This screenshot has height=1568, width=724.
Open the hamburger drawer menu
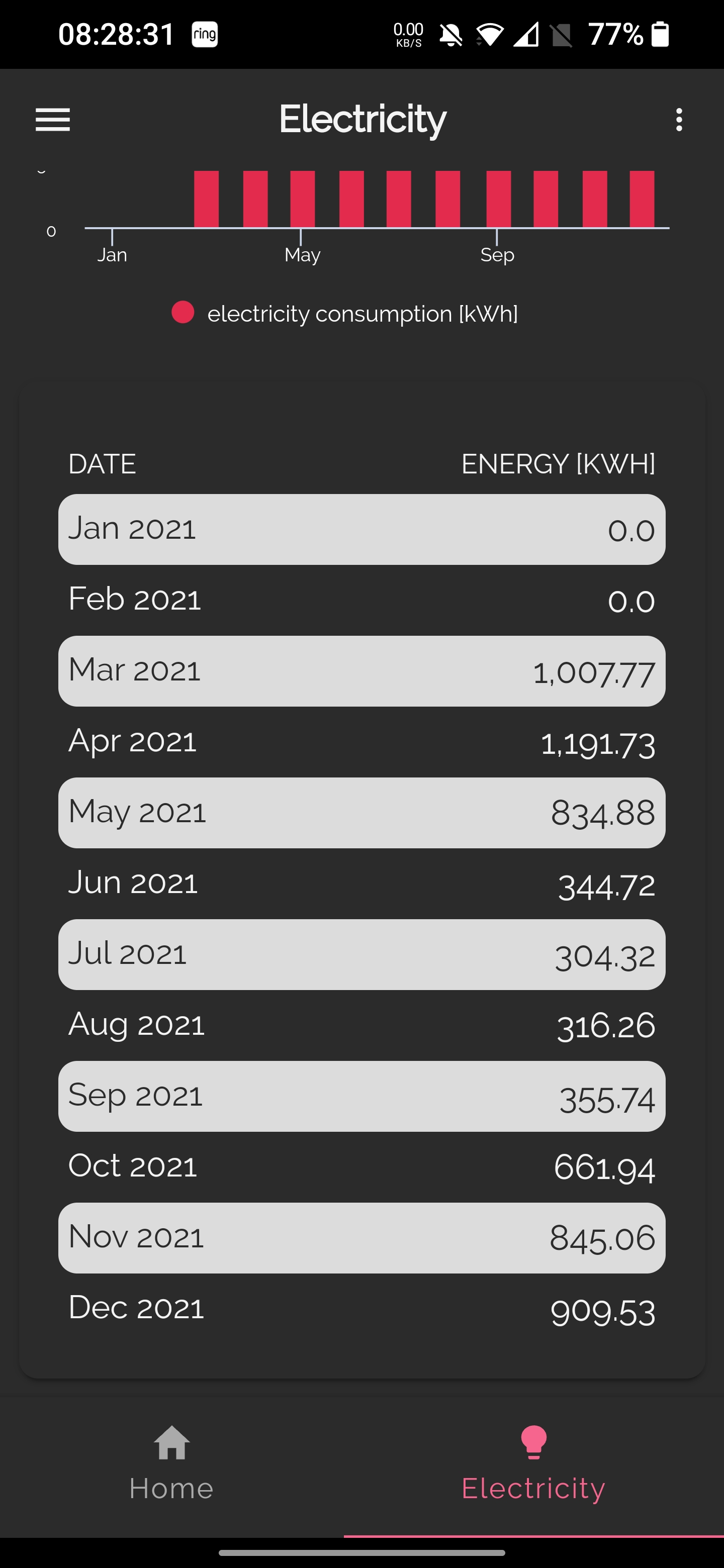[x=53, y=119]
